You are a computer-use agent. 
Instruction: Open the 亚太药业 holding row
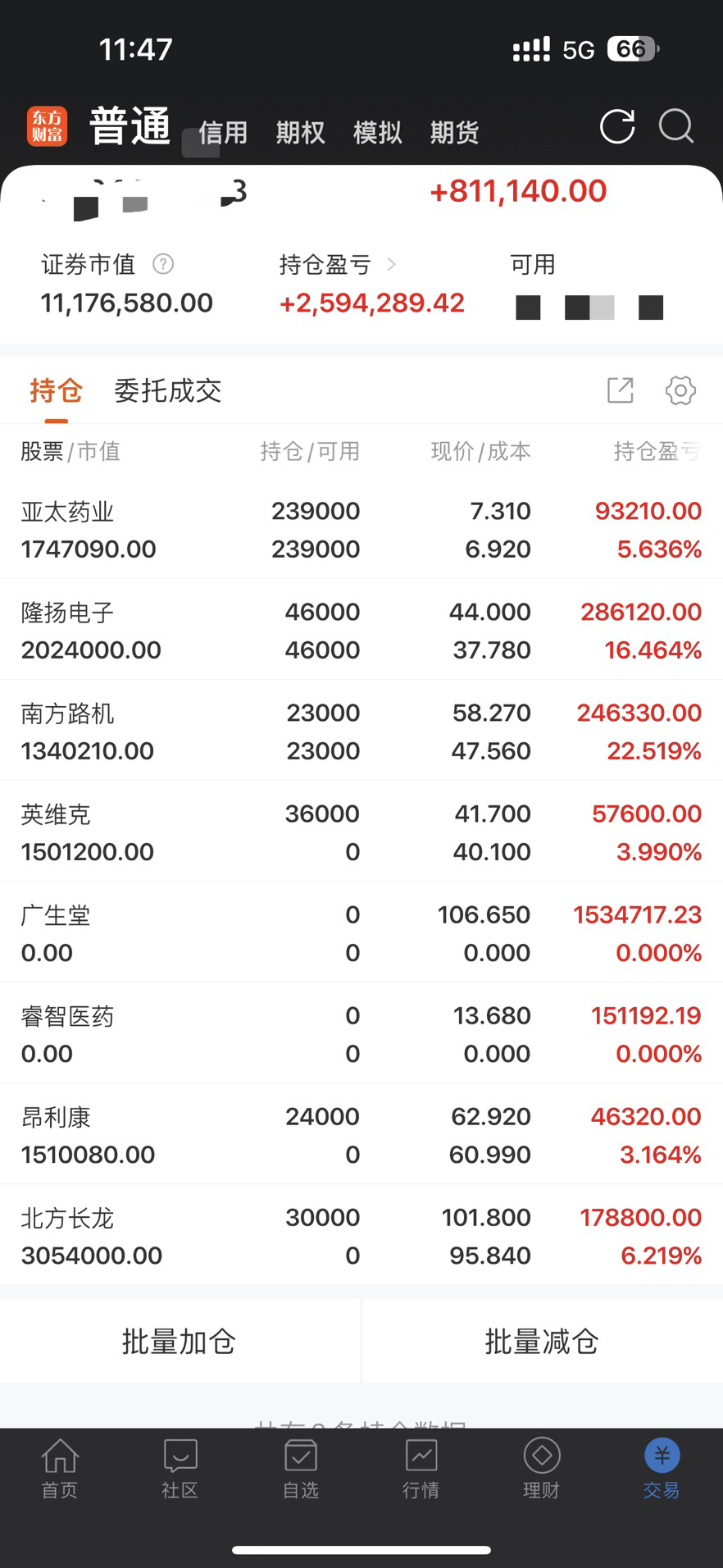click(x=361, y=530)
